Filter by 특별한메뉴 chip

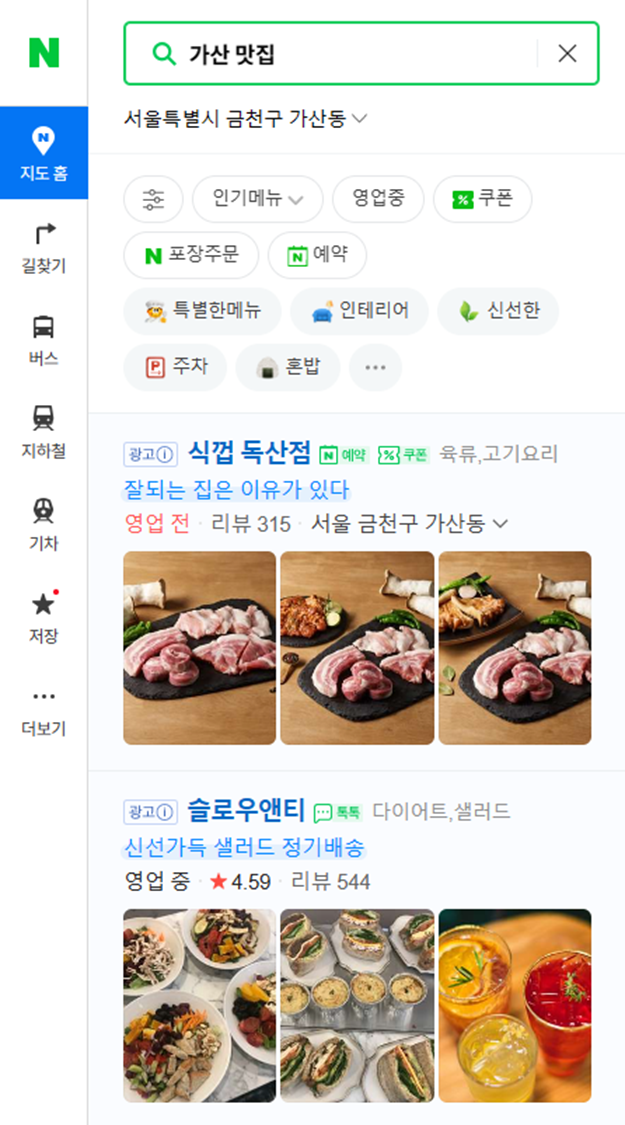click(202, 311)
